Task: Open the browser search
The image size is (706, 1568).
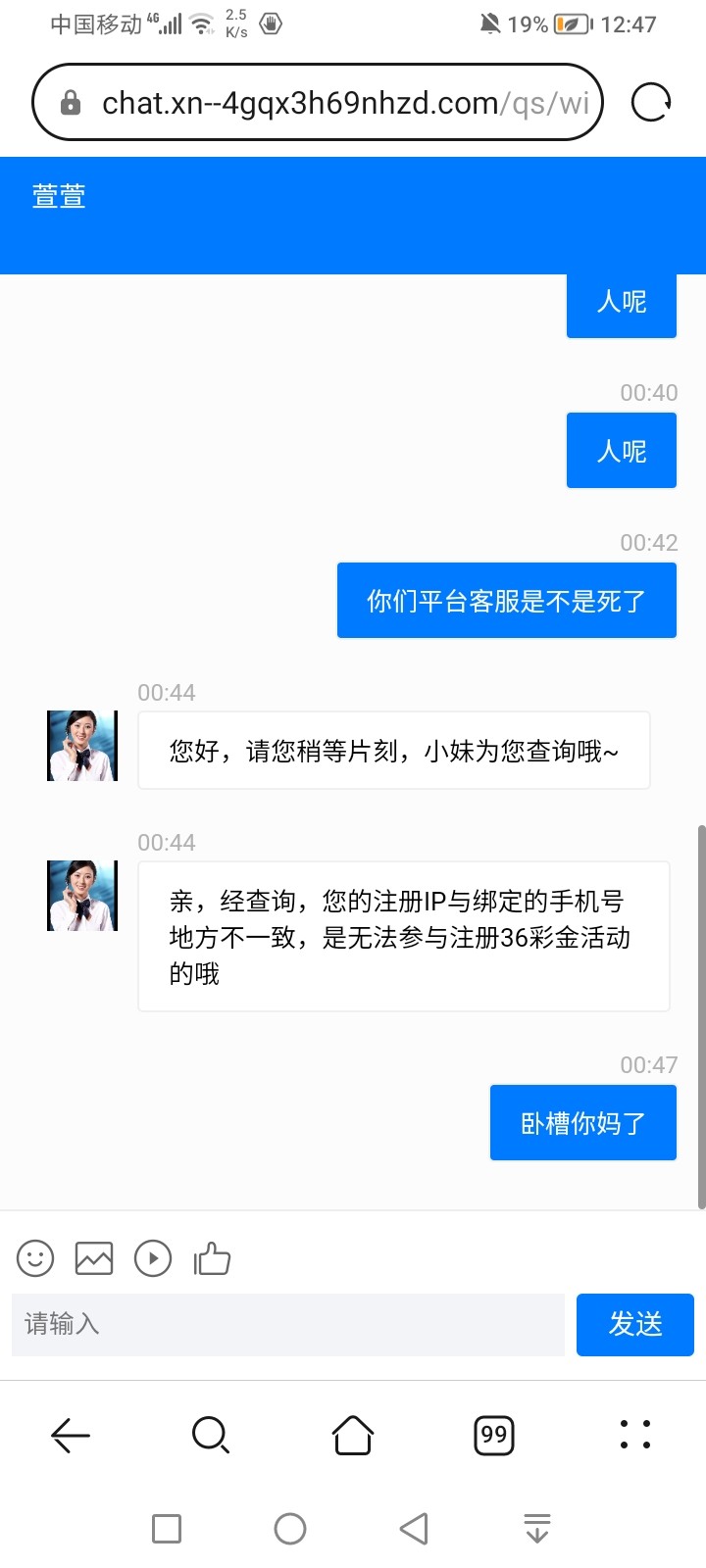Action: [211, 1436]
